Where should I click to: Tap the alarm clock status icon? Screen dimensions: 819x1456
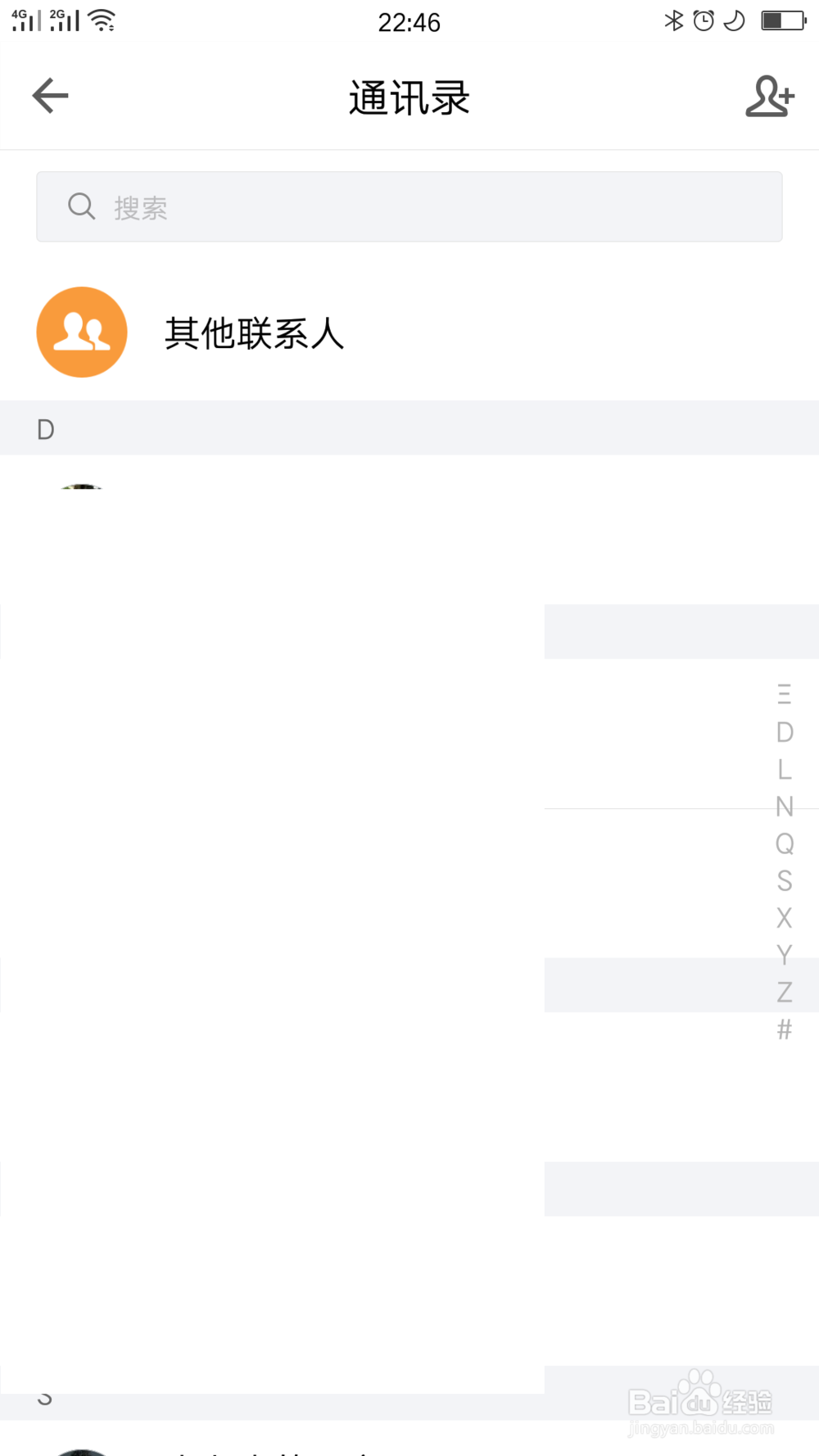[x=703, y=20]
